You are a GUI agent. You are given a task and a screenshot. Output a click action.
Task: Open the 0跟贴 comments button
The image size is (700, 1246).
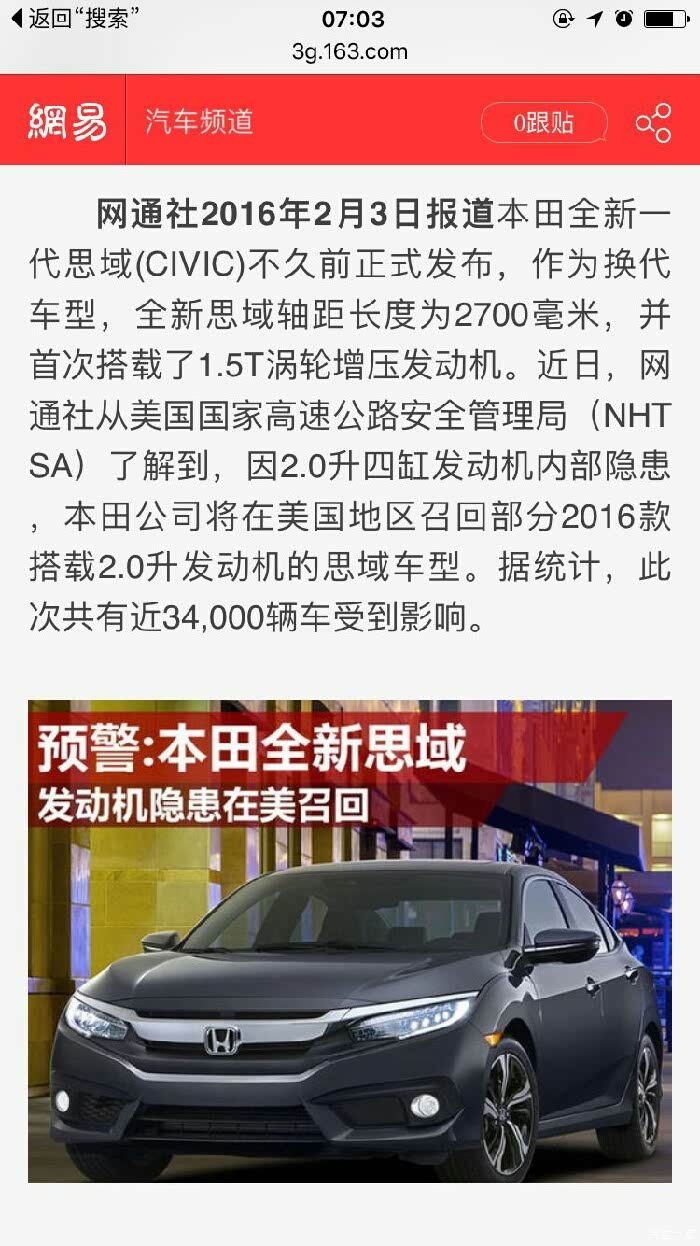pyautogui.click(x=544, y=123)
